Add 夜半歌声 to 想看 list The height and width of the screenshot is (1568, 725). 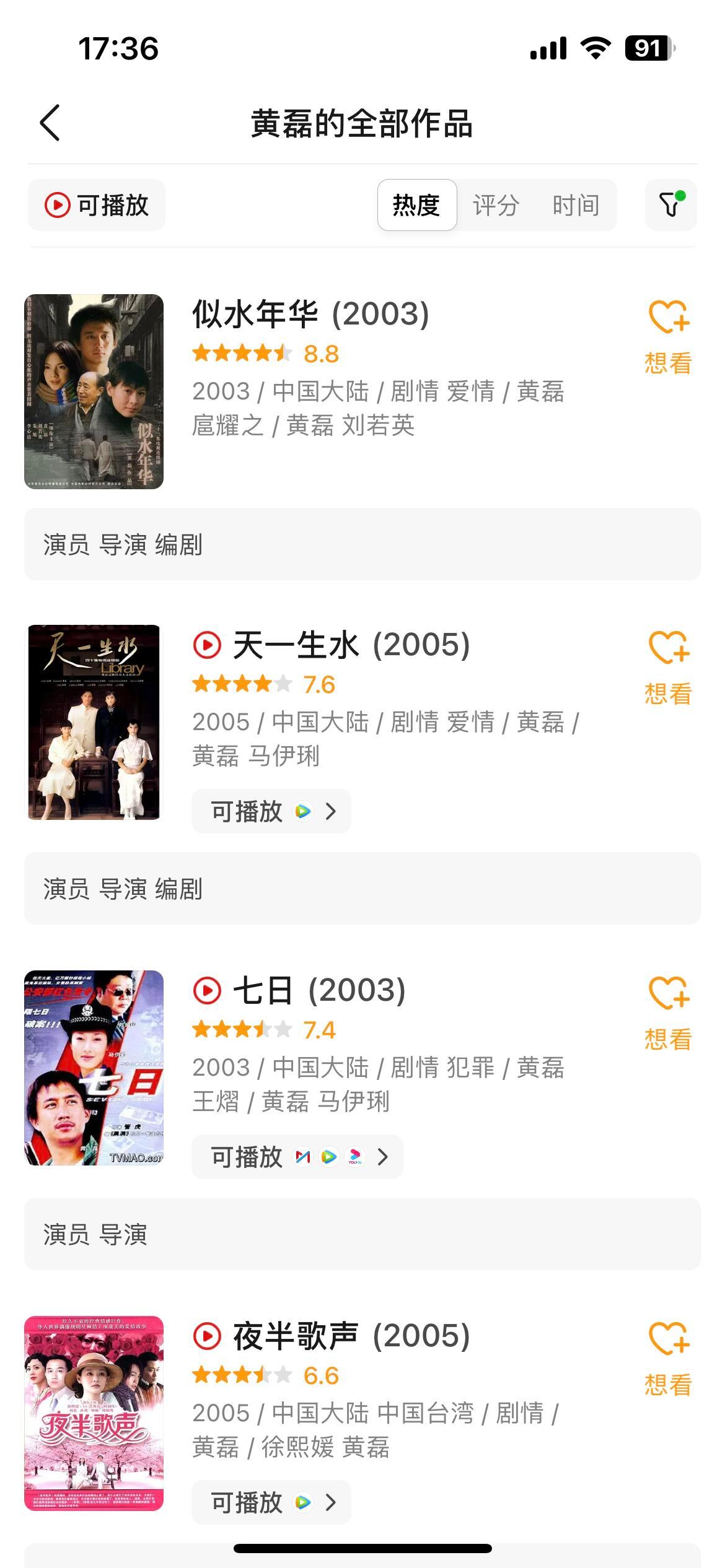tap(668, 1359)
